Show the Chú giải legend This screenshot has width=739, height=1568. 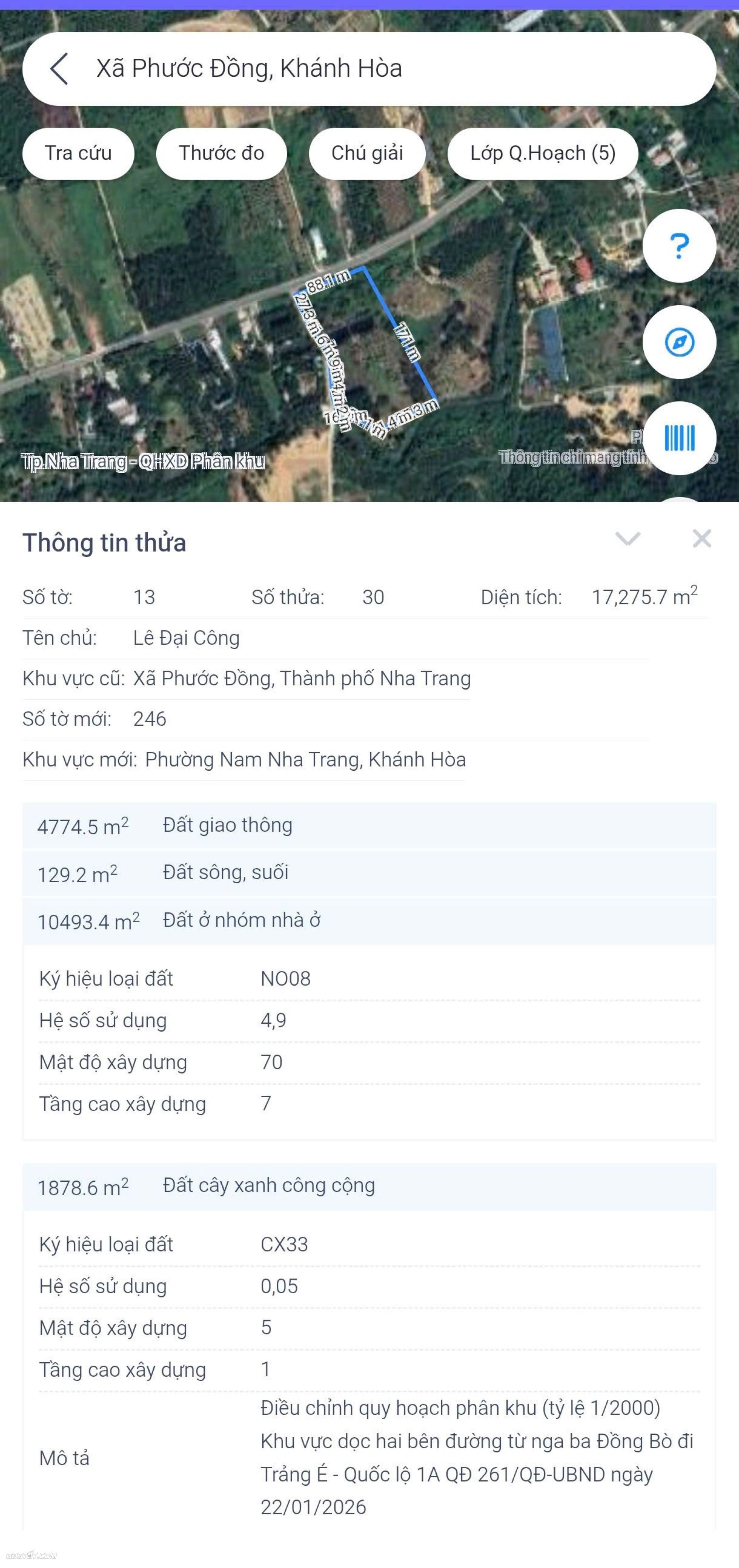[367, 153]
